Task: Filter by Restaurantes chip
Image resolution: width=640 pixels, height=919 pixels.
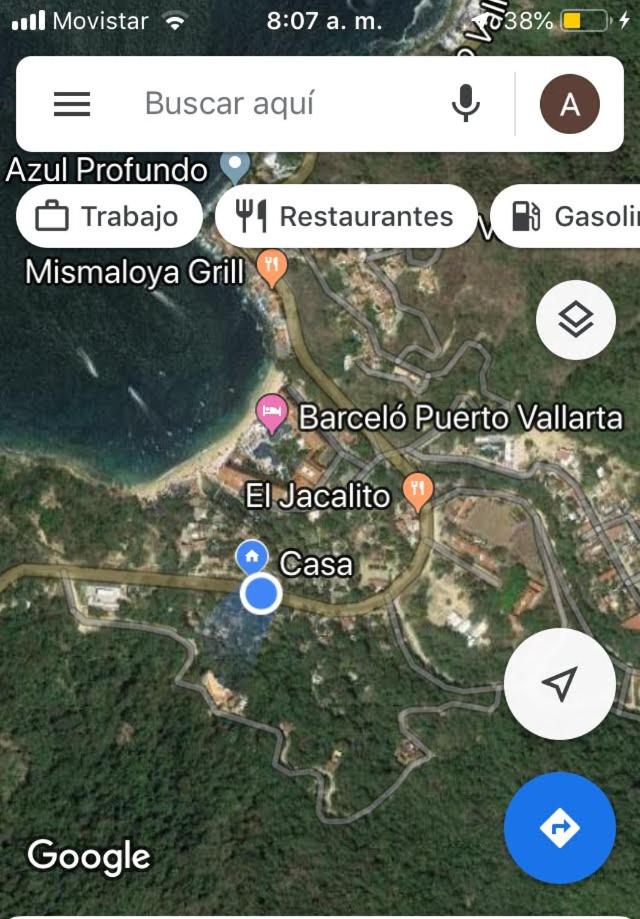Action: tap(346, 216)
